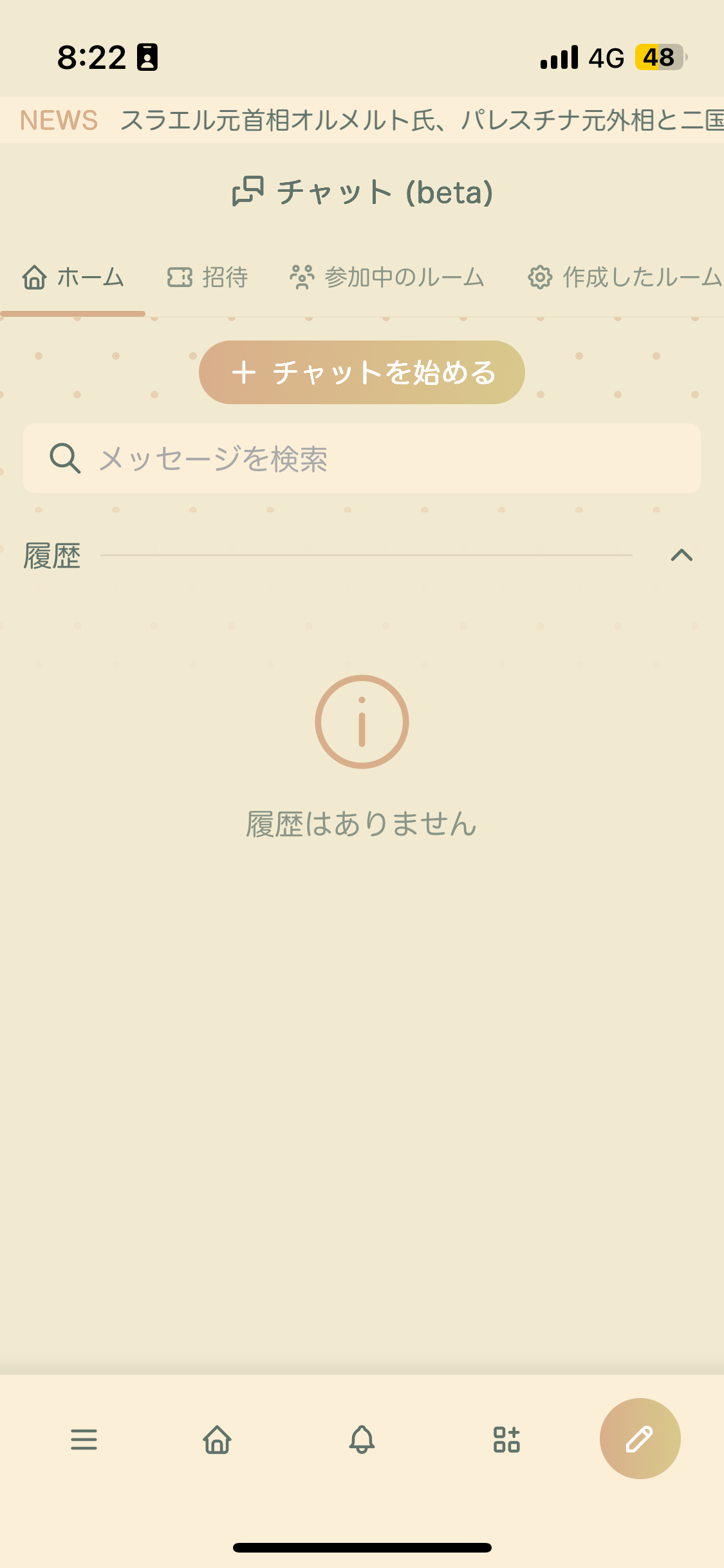The image size is (724, 1568).
Task: Open the 招待 tab
Action: [207, 277]
